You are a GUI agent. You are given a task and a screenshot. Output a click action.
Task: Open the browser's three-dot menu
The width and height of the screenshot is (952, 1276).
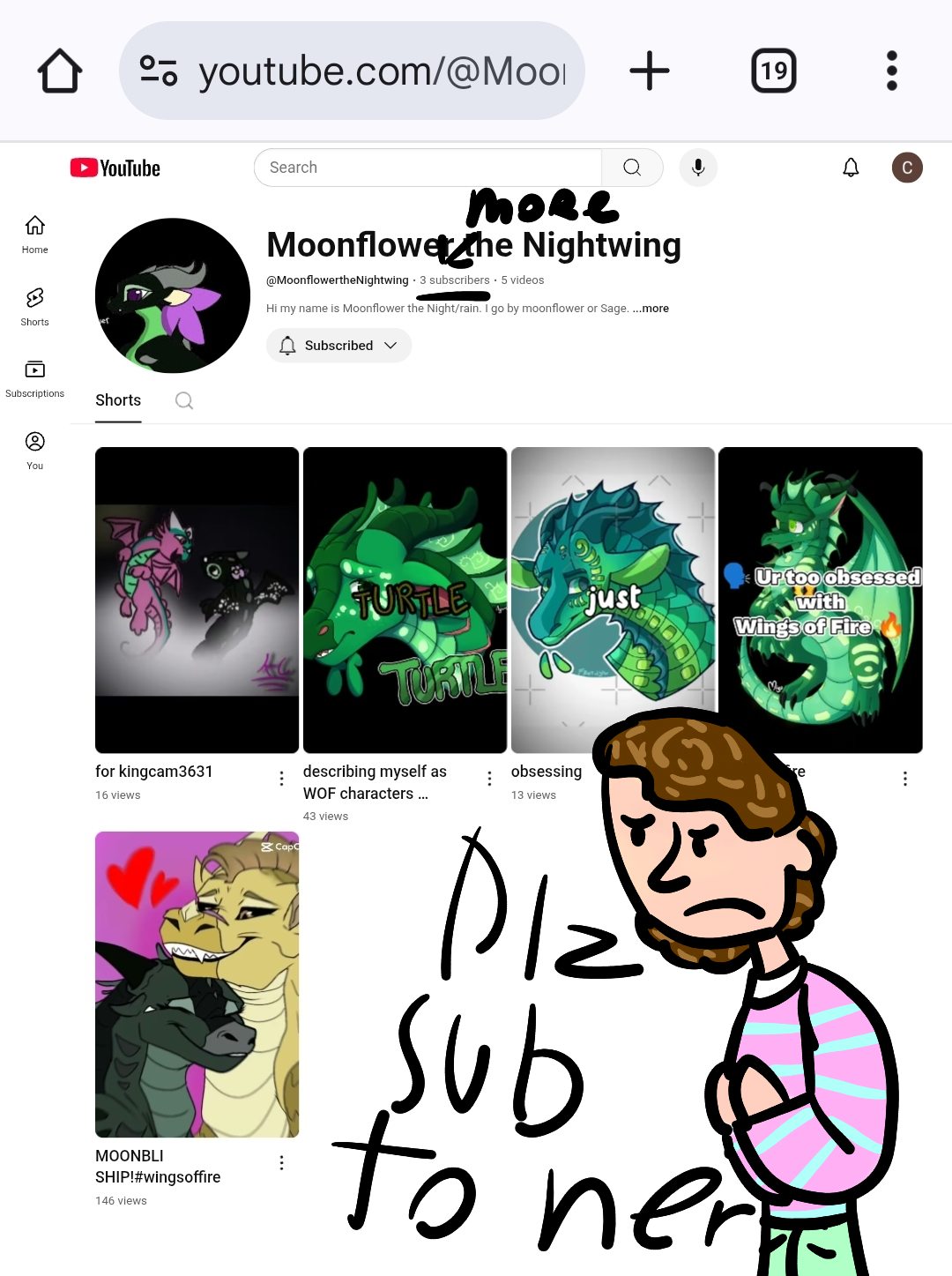pyautogui.click(x=891, y=71)
